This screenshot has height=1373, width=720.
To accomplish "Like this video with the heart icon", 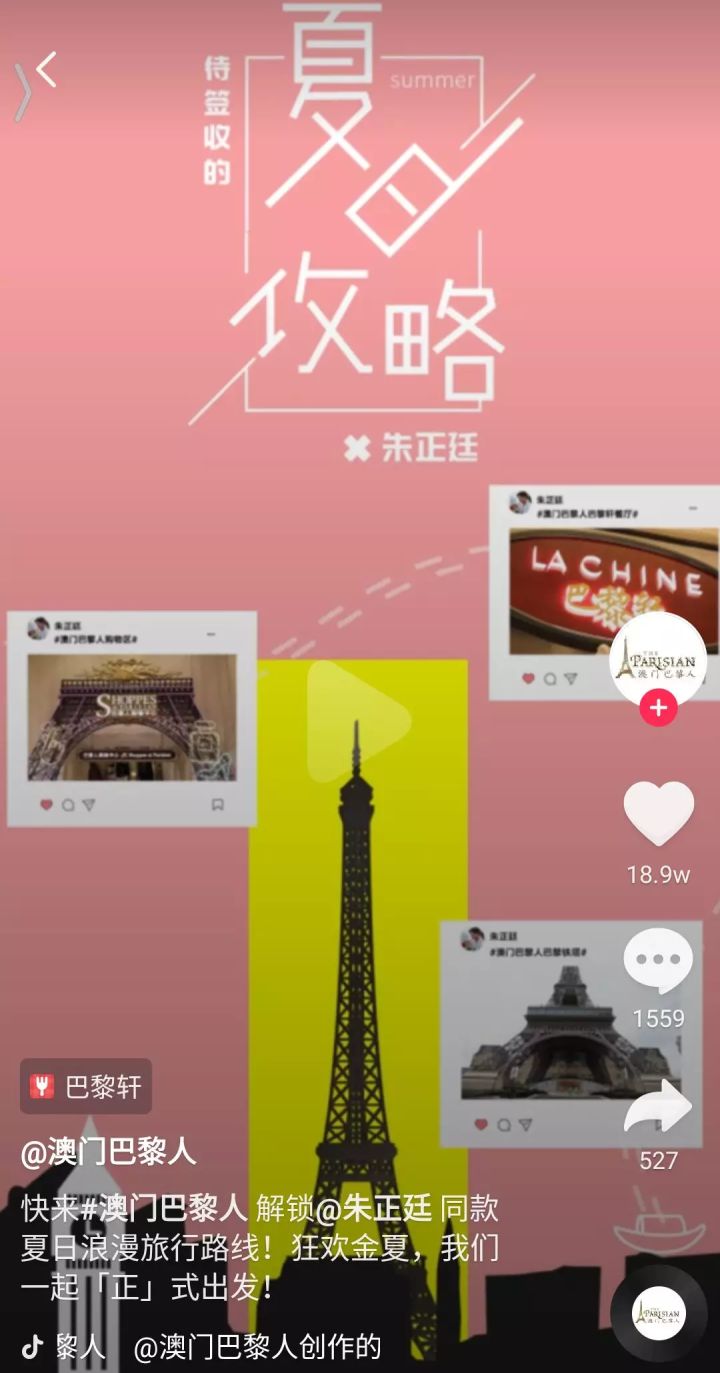I will point(658,813).
